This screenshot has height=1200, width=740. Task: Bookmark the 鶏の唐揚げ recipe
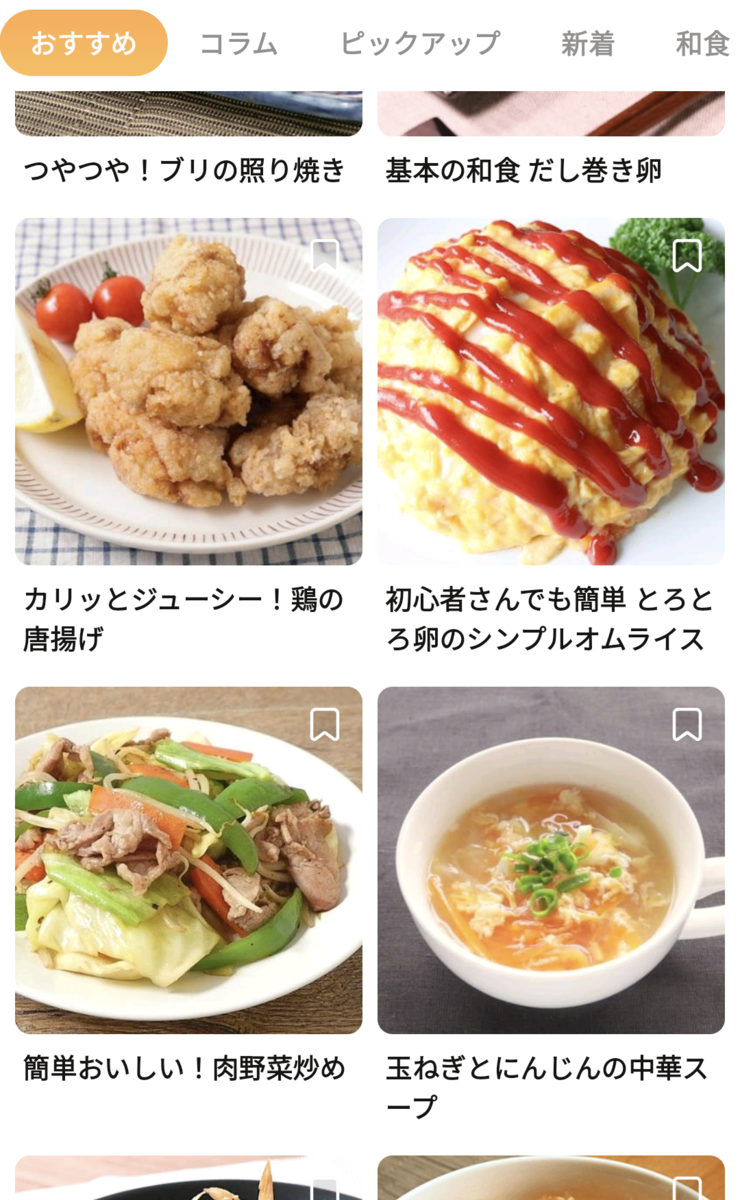pyautogui.click(x=324, y=256)
